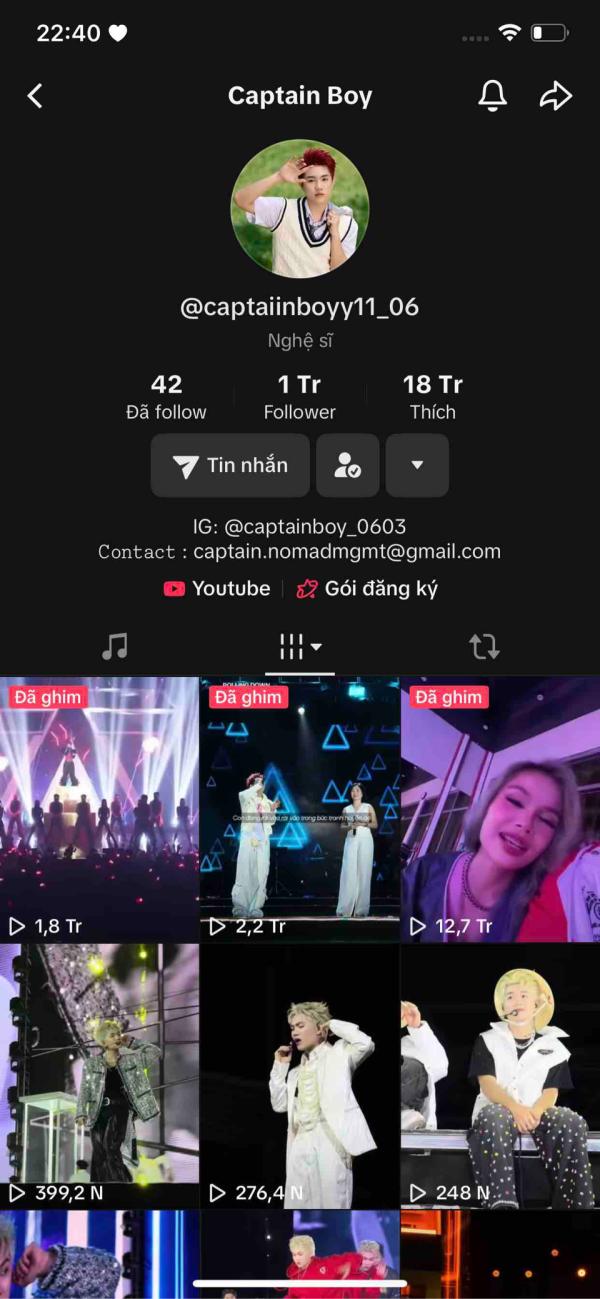Open the following status button
600x1299 pixels.
click(347, 465)
